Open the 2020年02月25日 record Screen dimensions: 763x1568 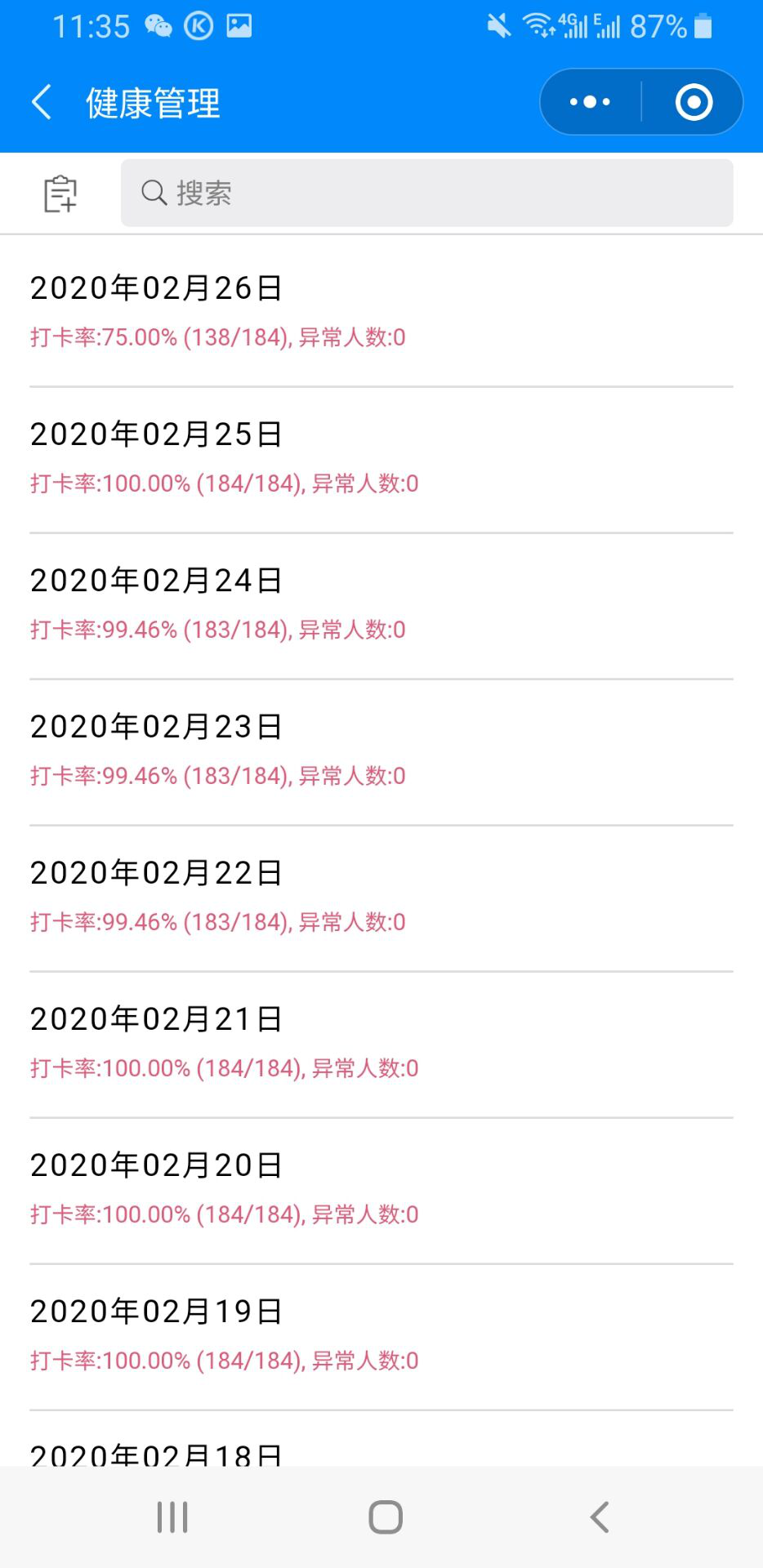point(381,457)
